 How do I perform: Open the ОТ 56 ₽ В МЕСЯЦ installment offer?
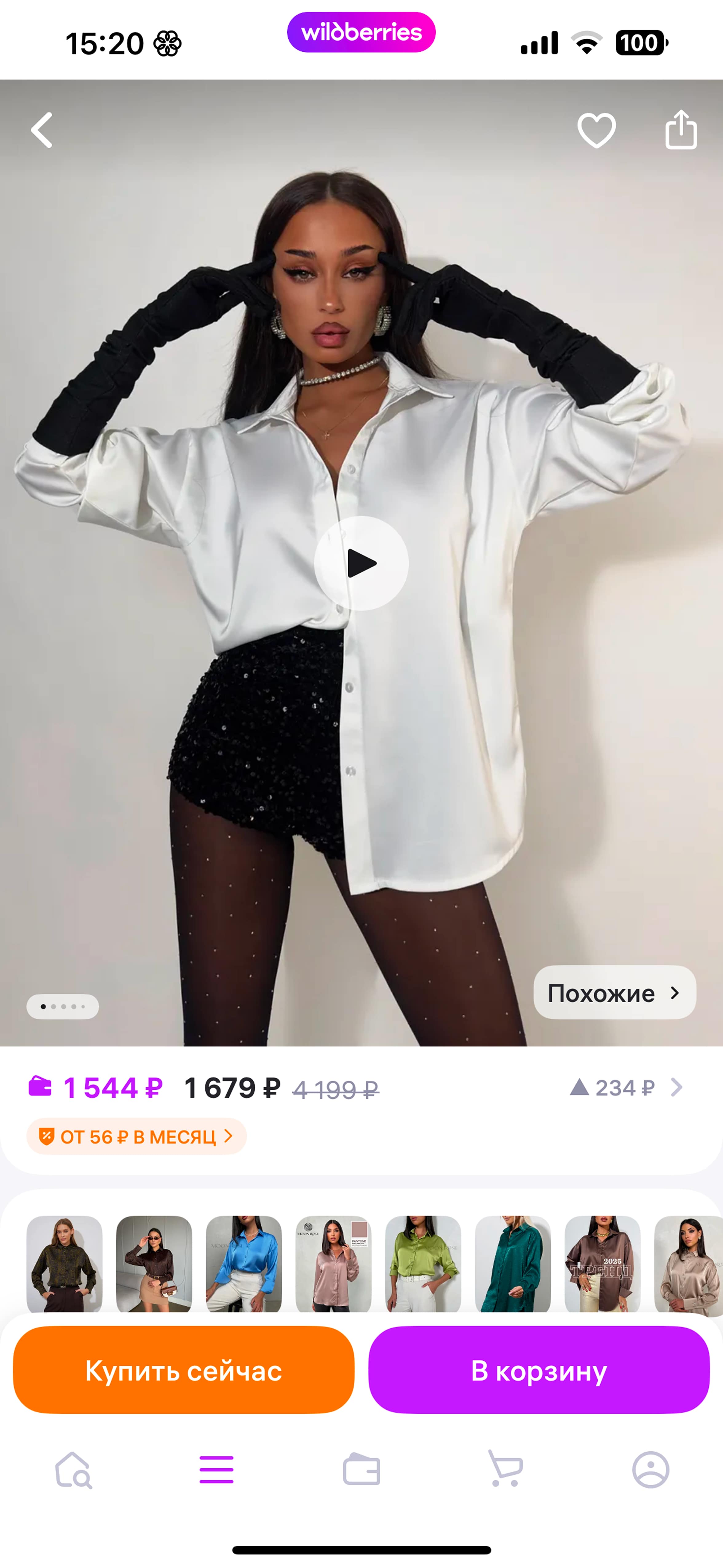click(136, 1136)
